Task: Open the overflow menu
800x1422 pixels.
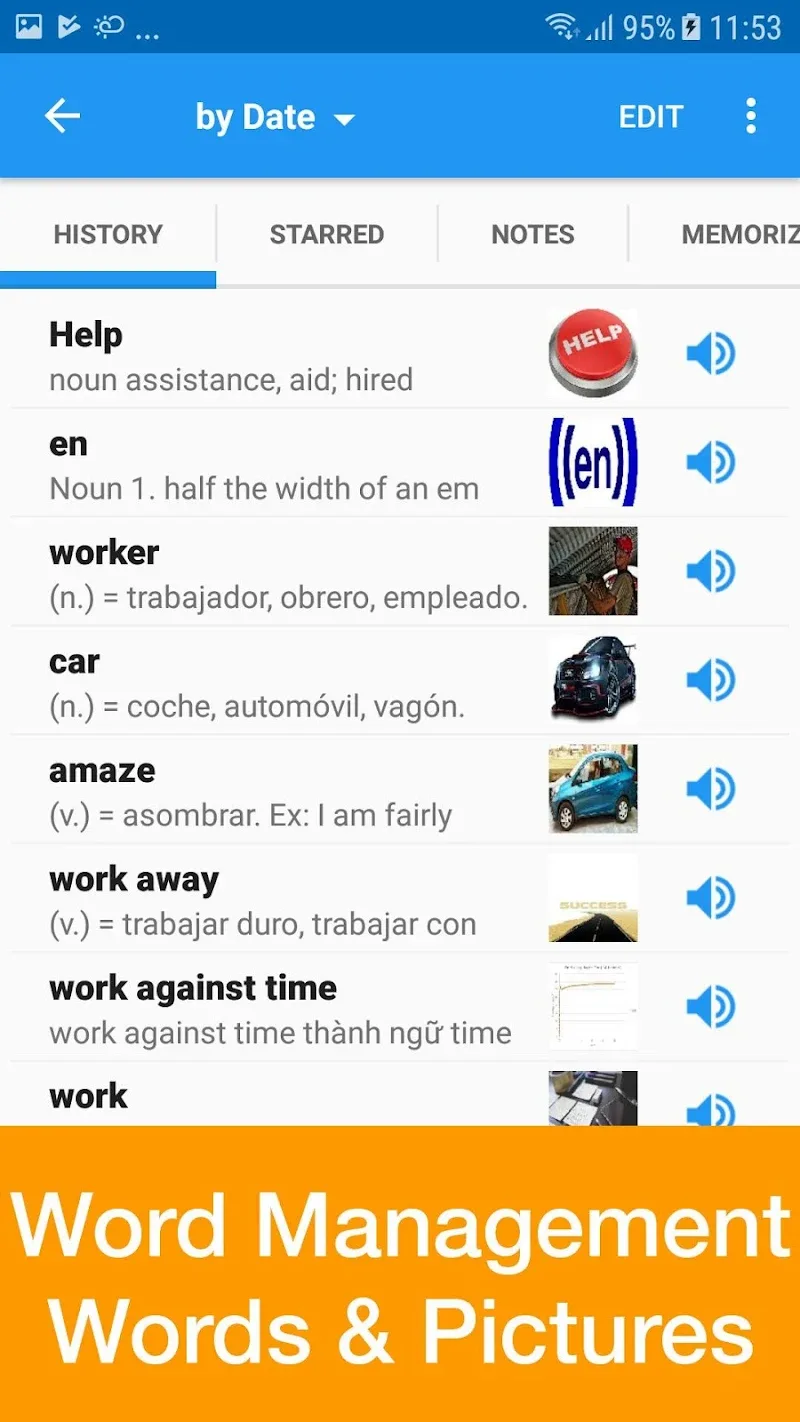Action: click(x=751, y=117)
